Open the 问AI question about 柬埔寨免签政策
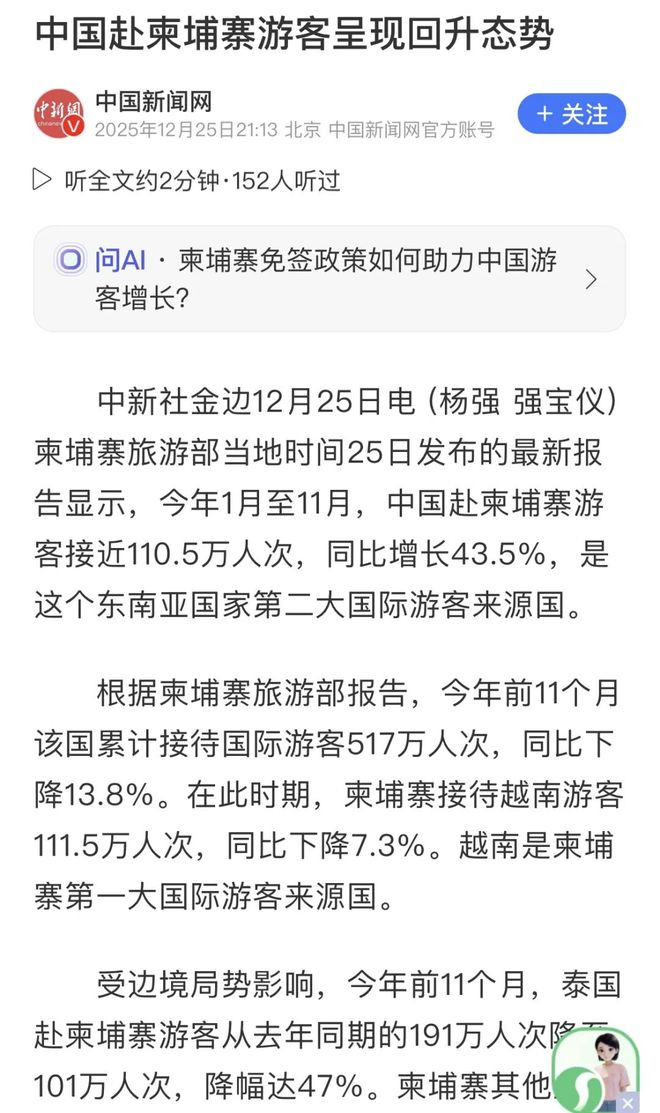The width and height of the screenshot is (660, 1113). 329,279
